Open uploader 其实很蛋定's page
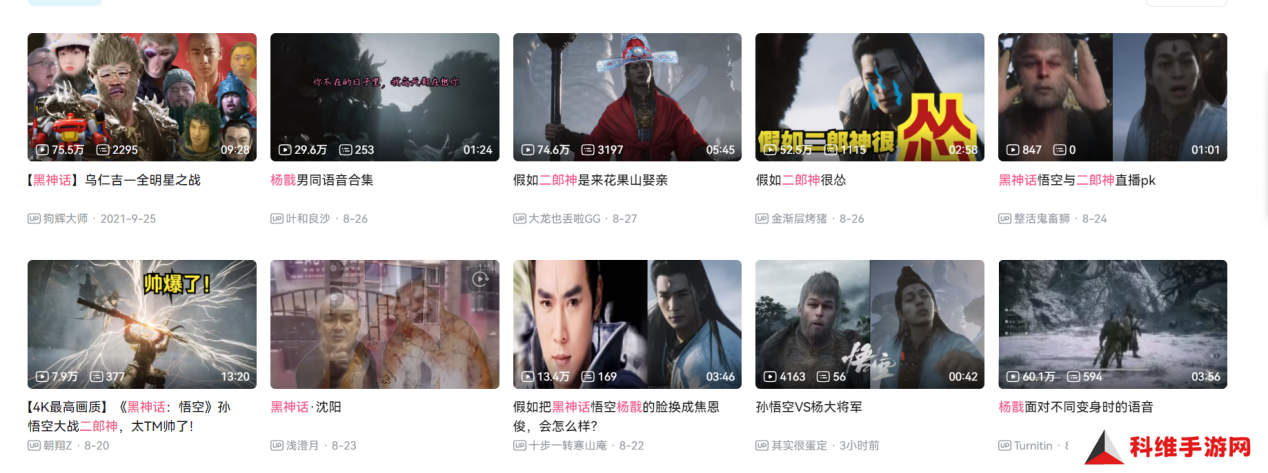Viewport: 1268px width, 473px height. pyautogui.click(x=800, y=445)
